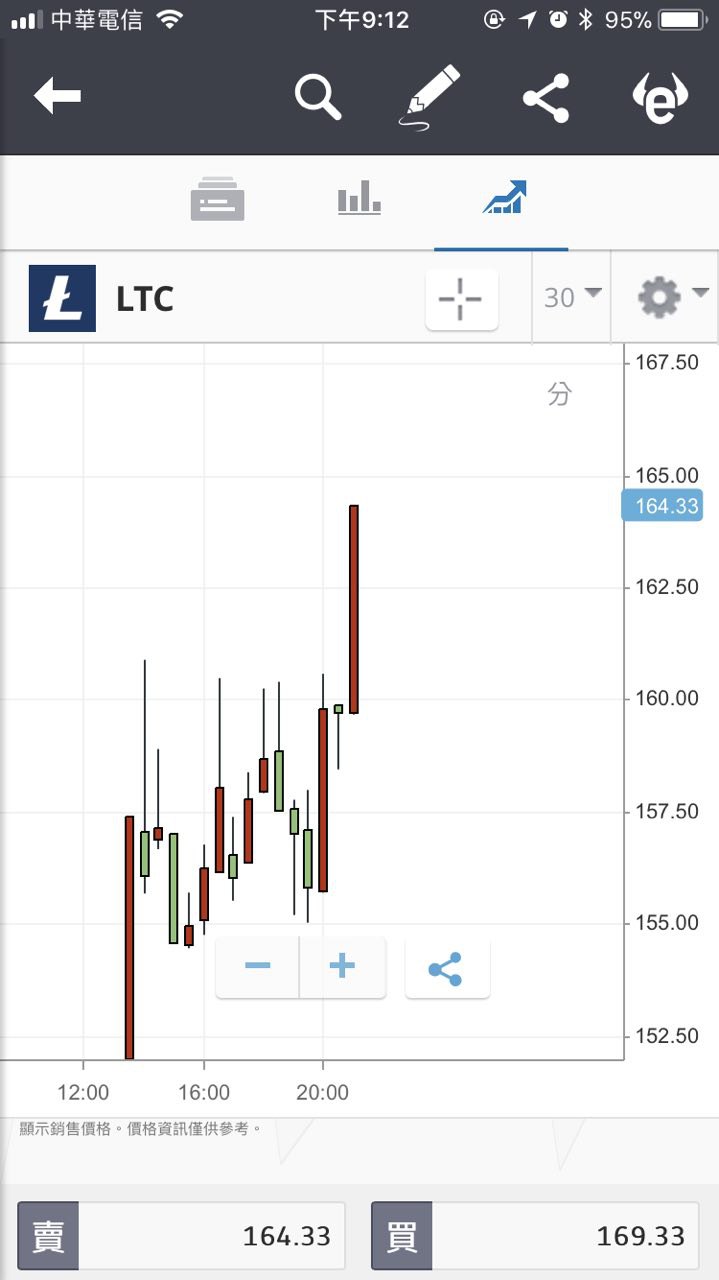Tap the 賣 sell button at 164.33
The width and height of the screenshot is (719, 1280).
point(181,1236)
